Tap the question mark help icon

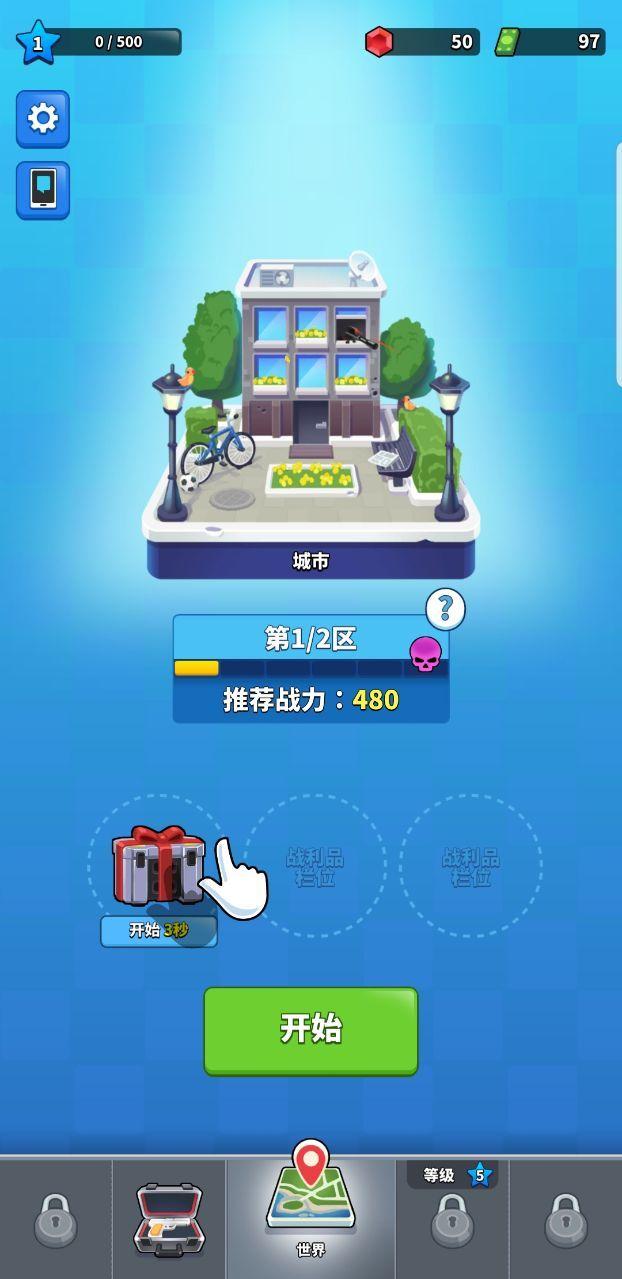(x=445, y=608)
